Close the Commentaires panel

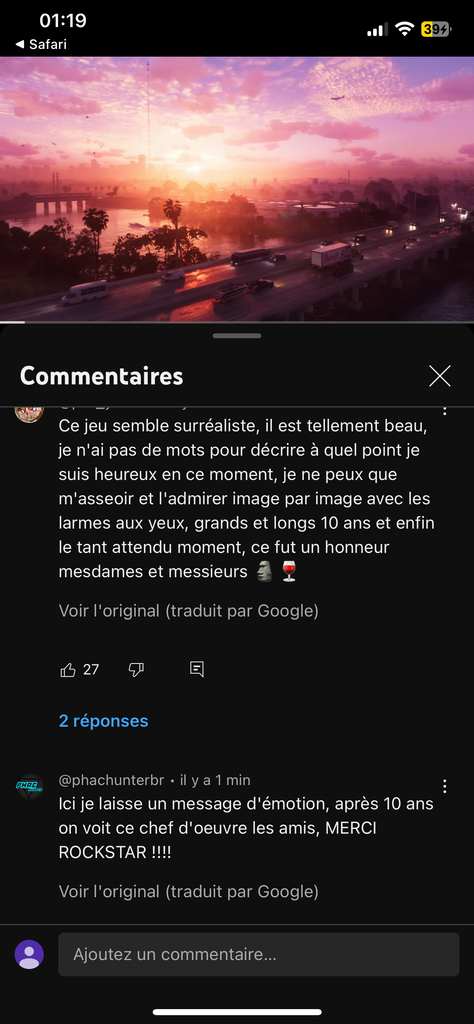pos(439,376)
